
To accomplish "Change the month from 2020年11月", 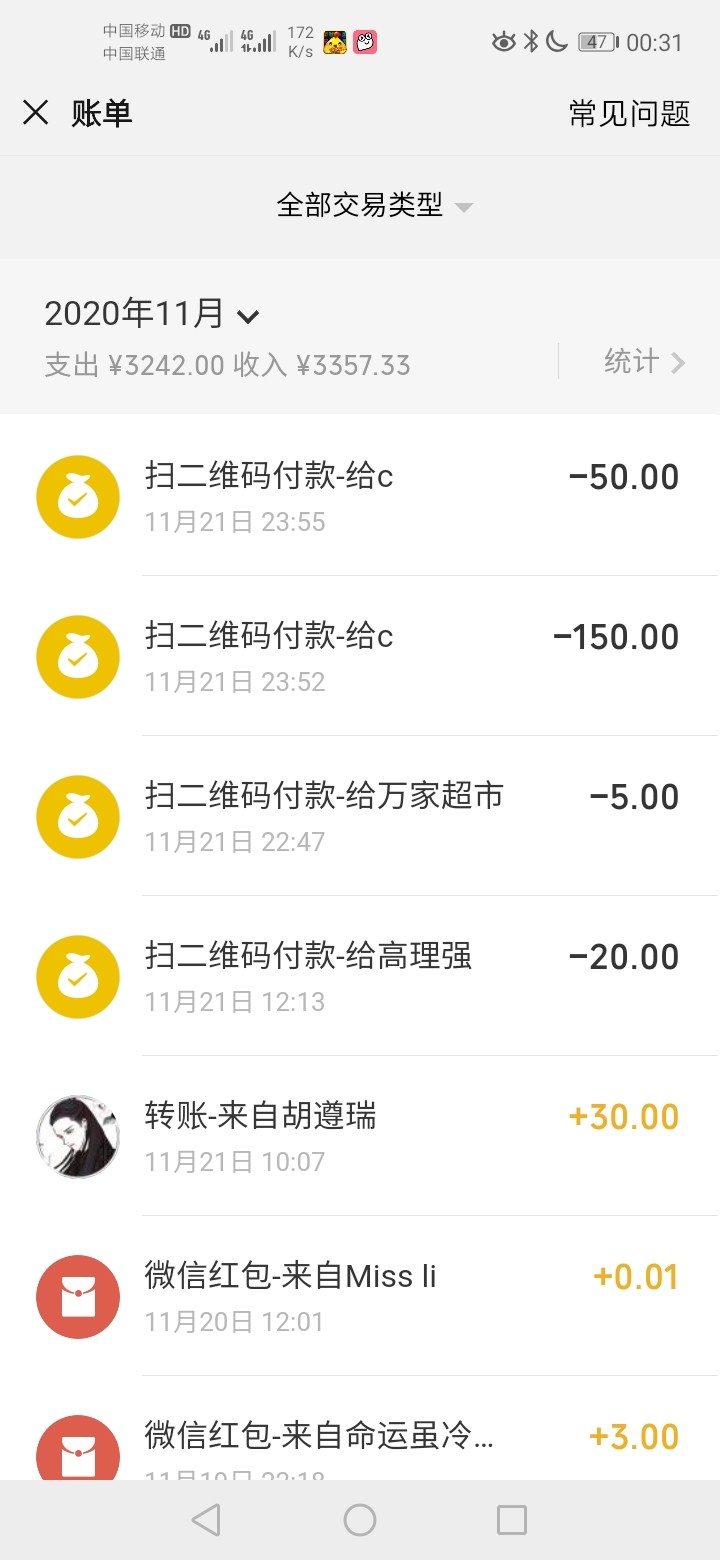I will pos(152,314).
